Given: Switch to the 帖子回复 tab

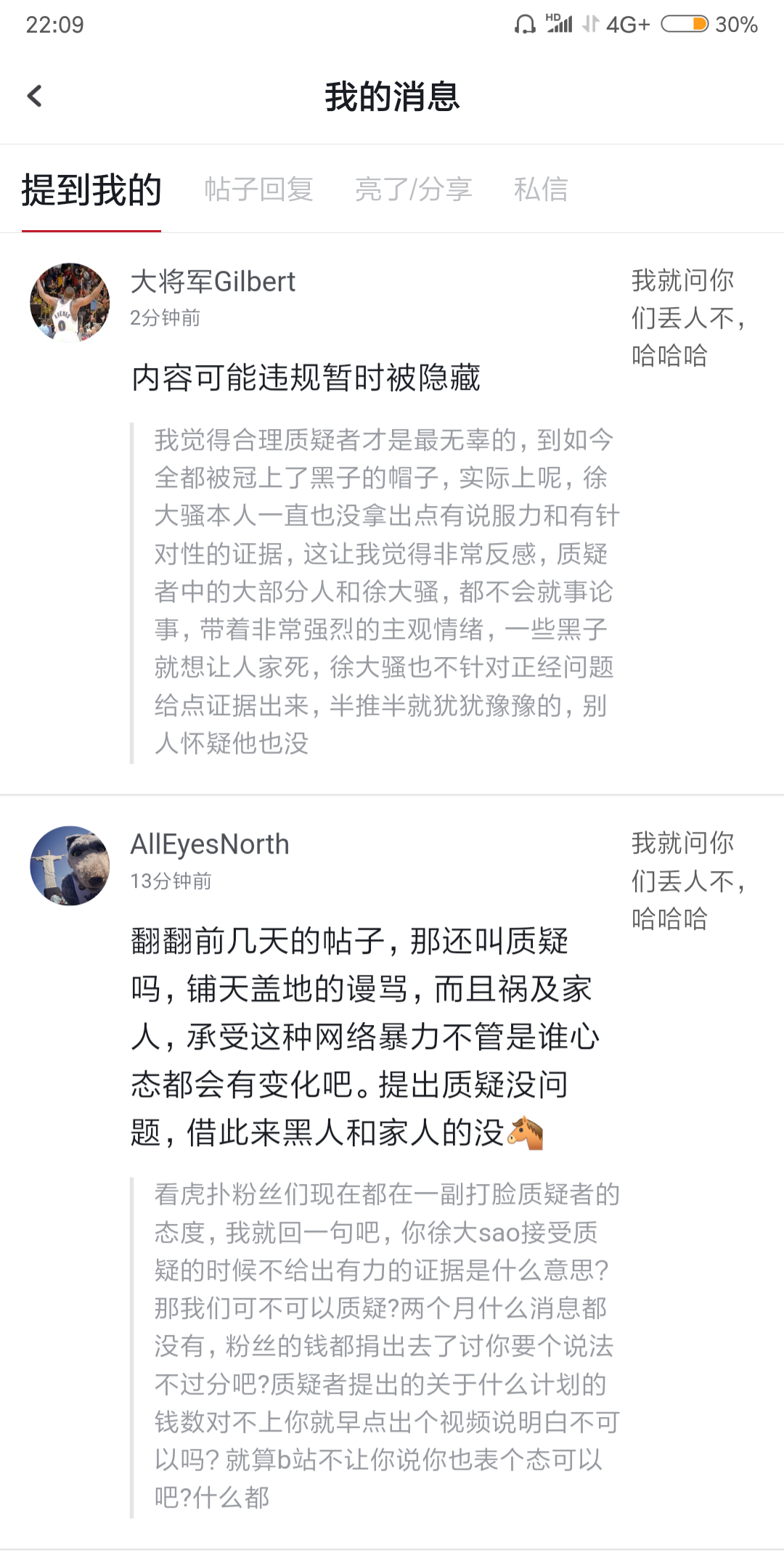Looking at the screenshot, I should (x=258, y=189).
